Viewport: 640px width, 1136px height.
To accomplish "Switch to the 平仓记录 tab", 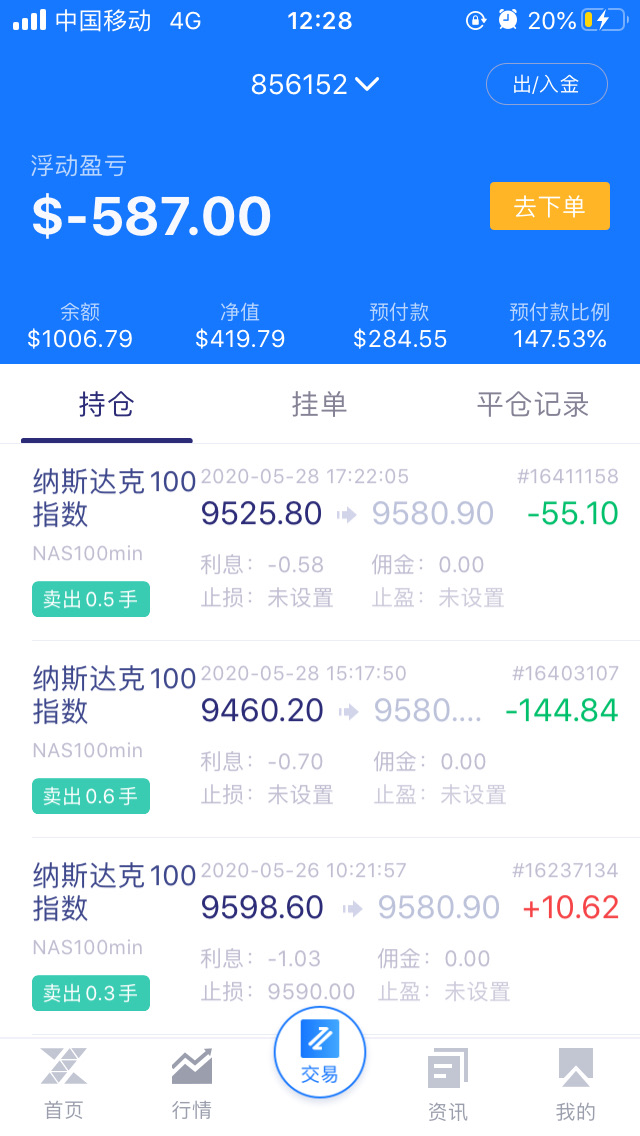I will pos(533,404).
